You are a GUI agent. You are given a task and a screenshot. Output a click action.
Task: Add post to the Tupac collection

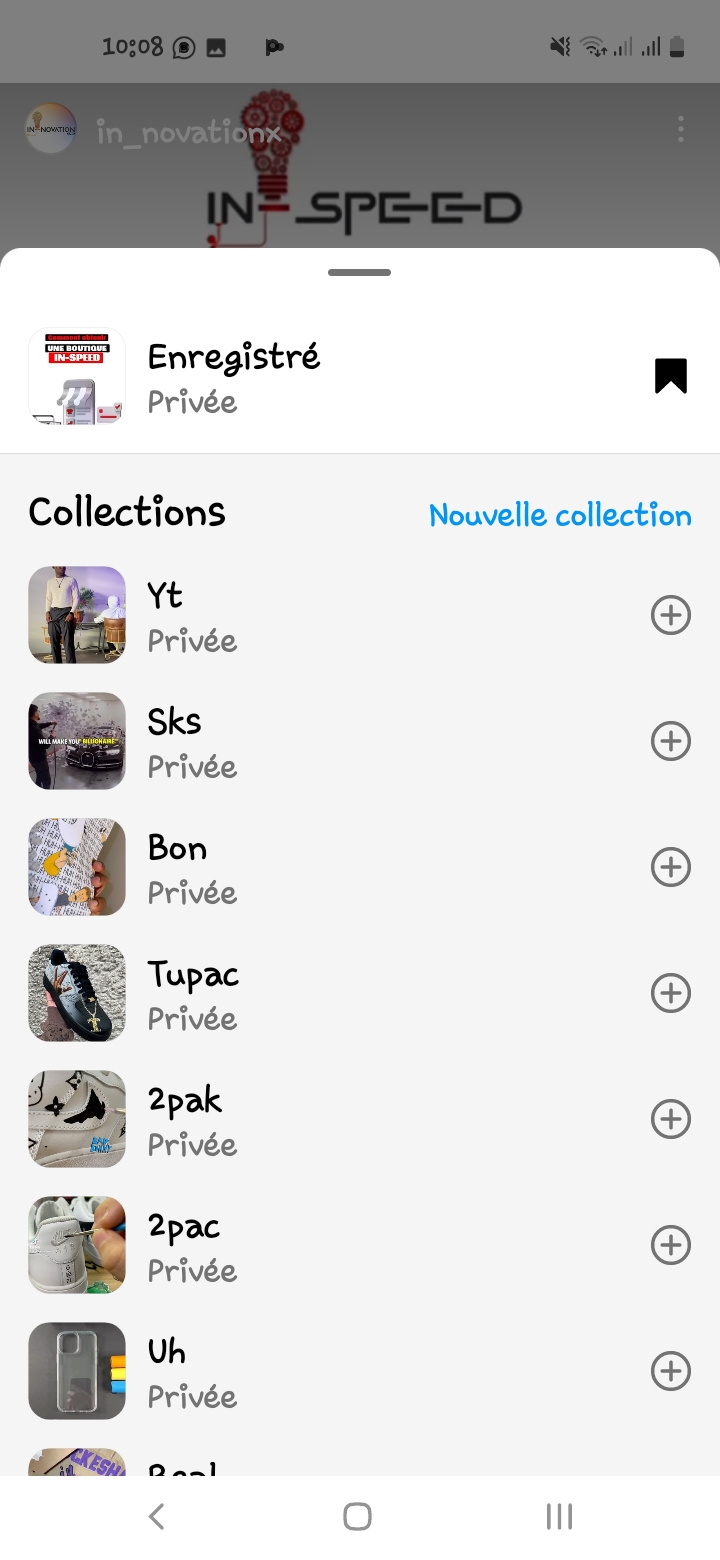671,993
